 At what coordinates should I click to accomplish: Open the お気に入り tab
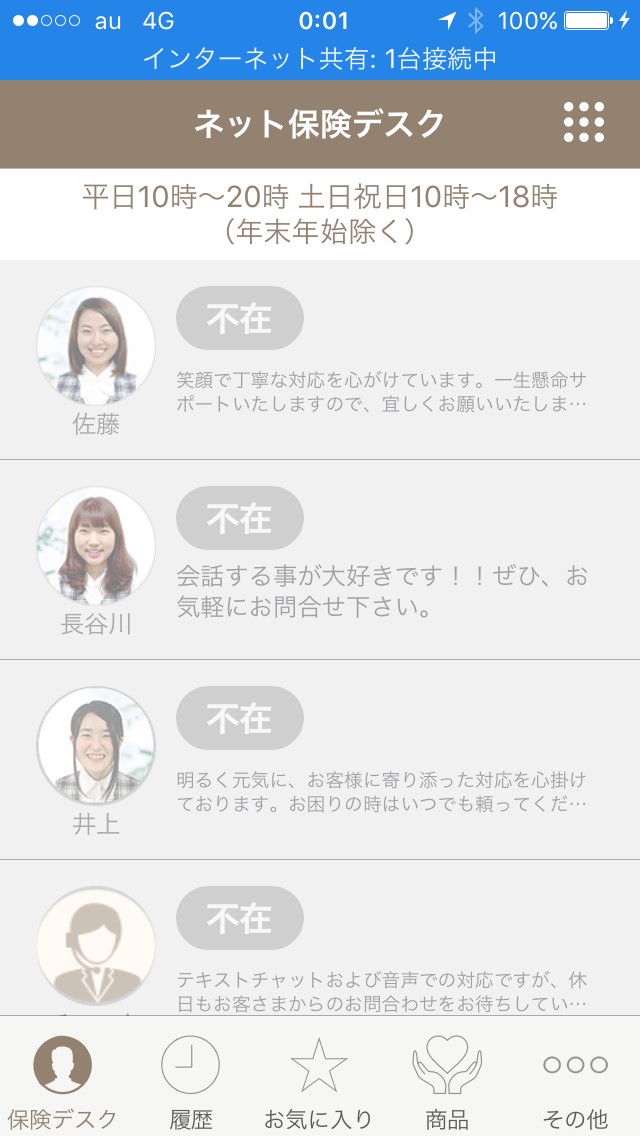pyautogui.click(x=318, y=1080)
